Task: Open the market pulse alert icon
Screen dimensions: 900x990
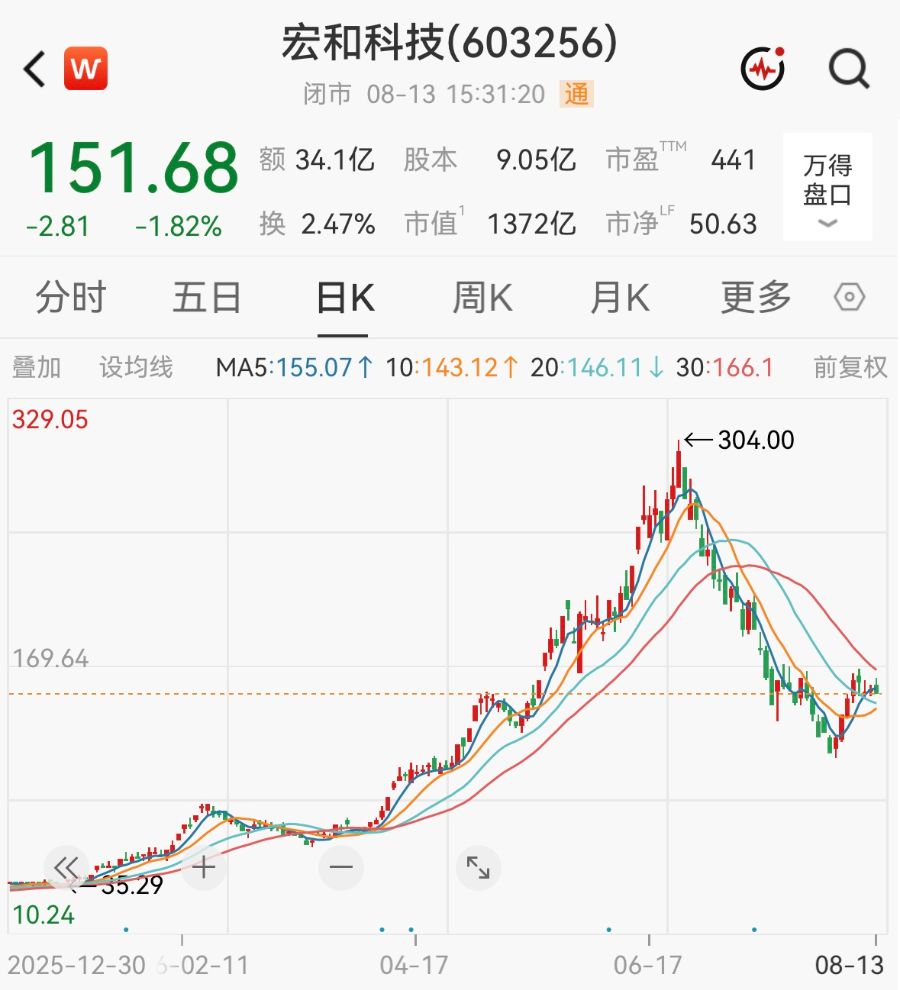Action: click(763, 68)
